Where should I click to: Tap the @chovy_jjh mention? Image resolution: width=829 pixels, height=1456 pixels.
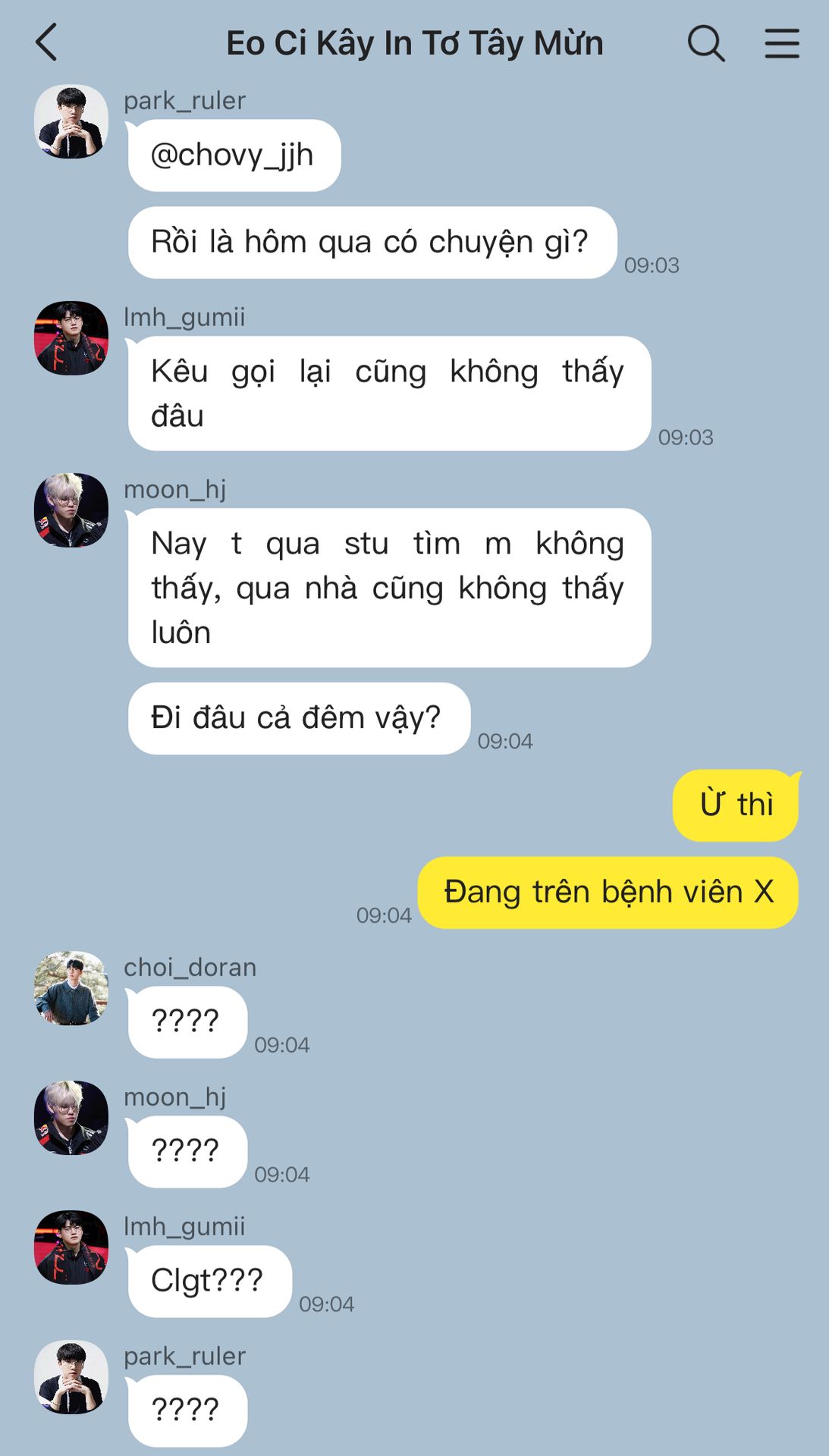(x=232, y=155)
